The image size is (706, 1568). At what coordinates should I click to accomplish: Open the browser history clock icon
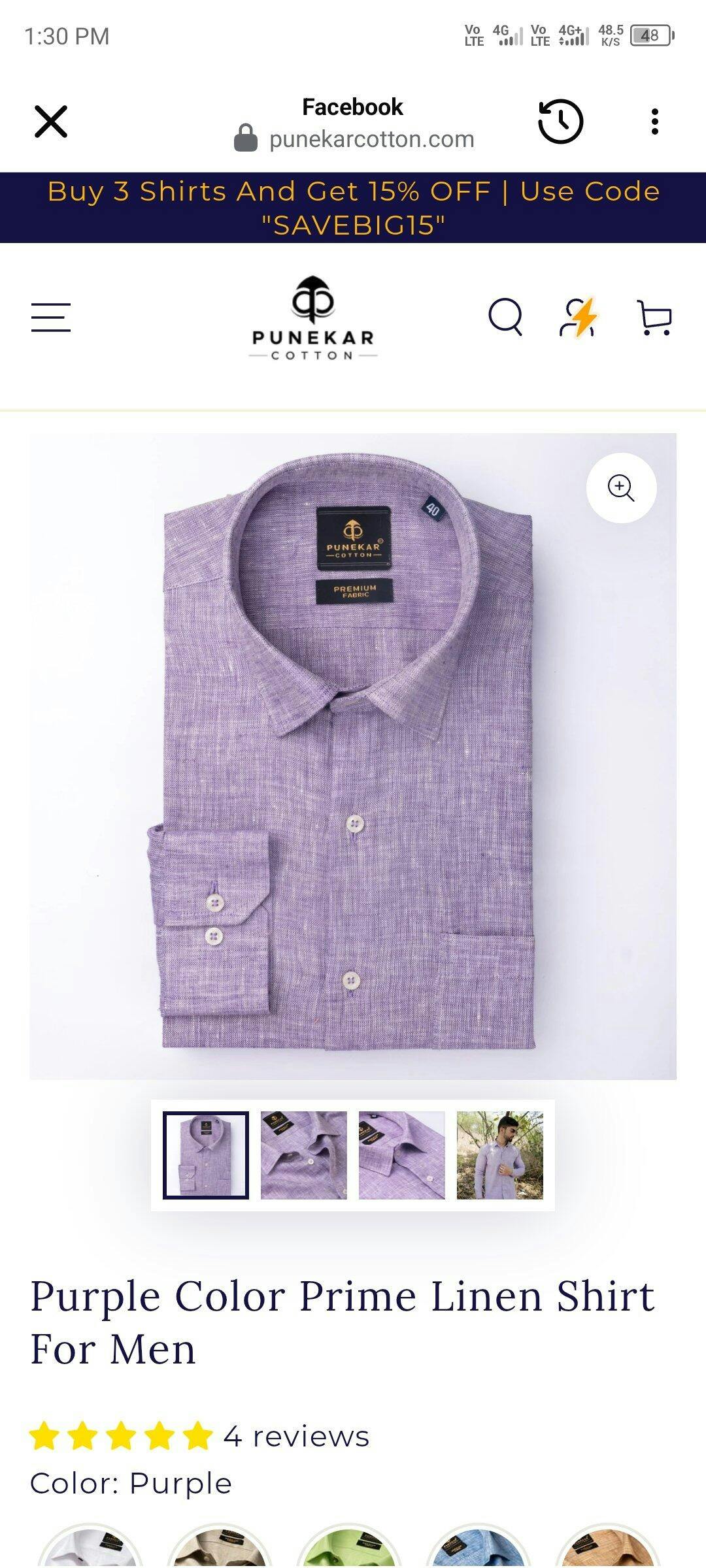point(560,122)
